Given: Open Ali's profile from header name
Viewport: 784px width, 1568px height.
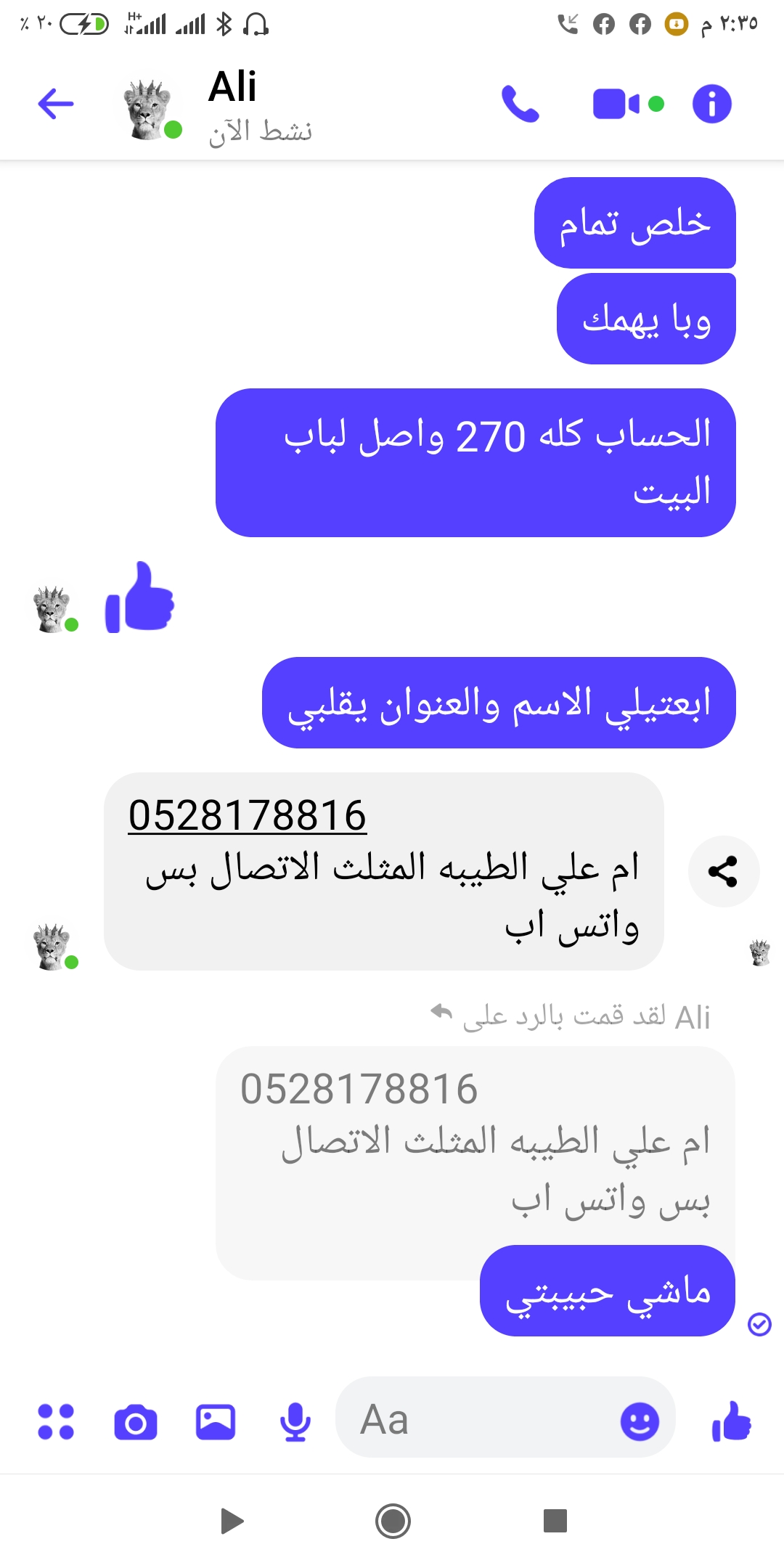Looking at the screenshot, I should [232, 87].
